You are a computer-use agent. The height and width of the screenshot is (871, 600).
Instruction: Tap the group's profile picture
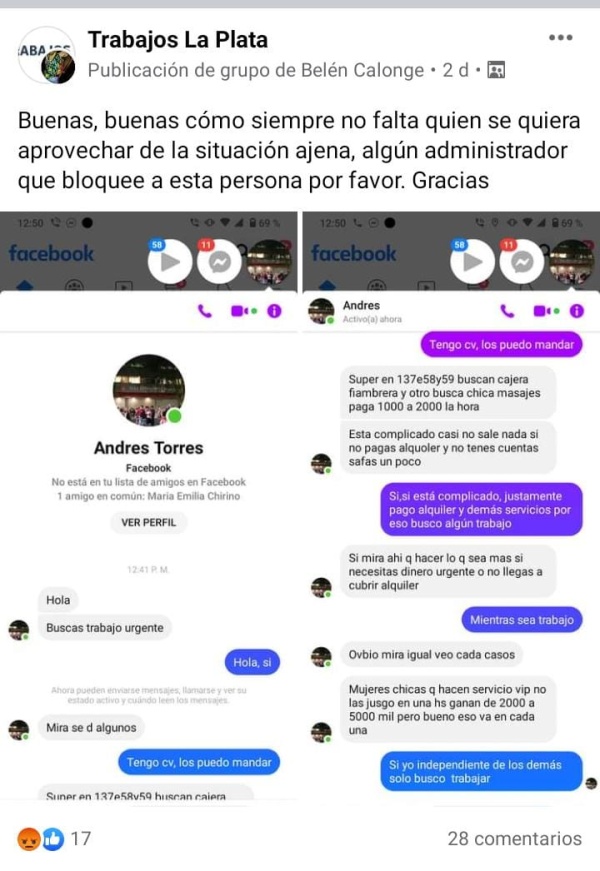click(46, 55)
